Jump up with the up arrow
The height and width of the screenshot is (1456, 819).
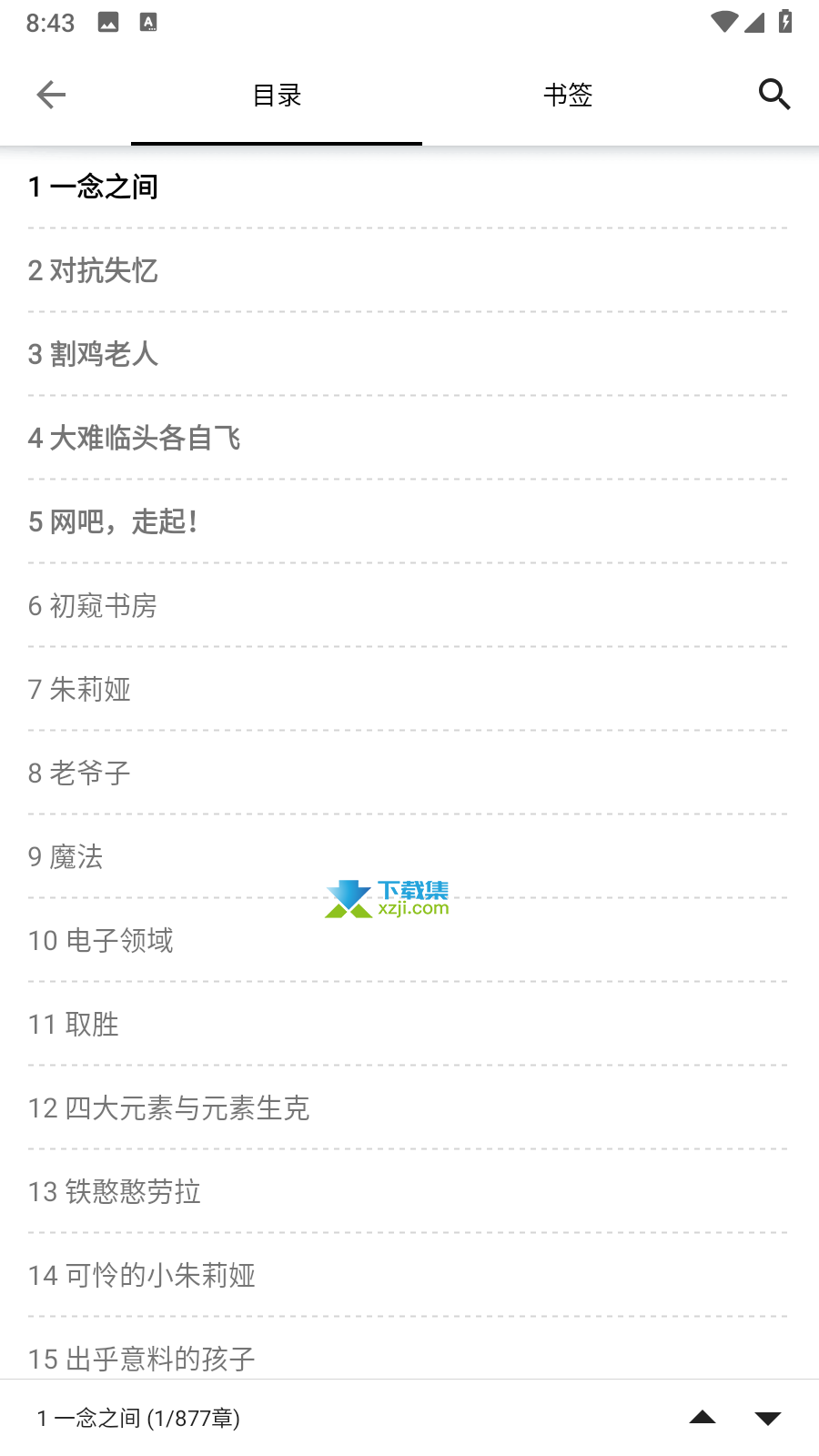point(703,1418)
